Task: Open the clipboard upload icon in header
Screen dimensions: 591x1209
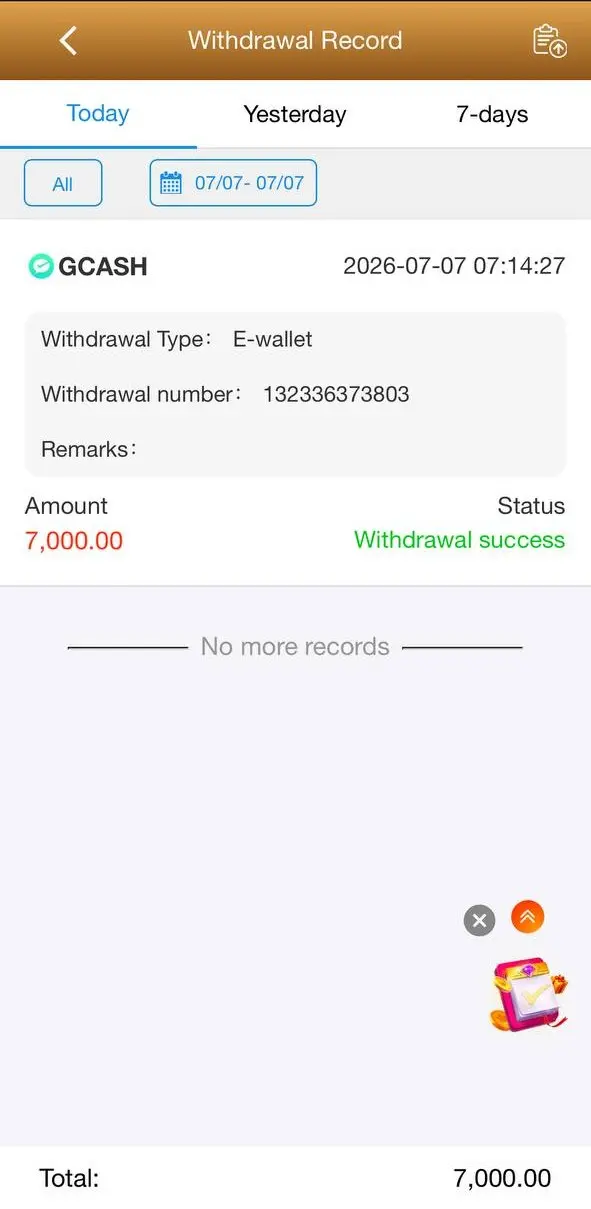Action: pos(549,41)
